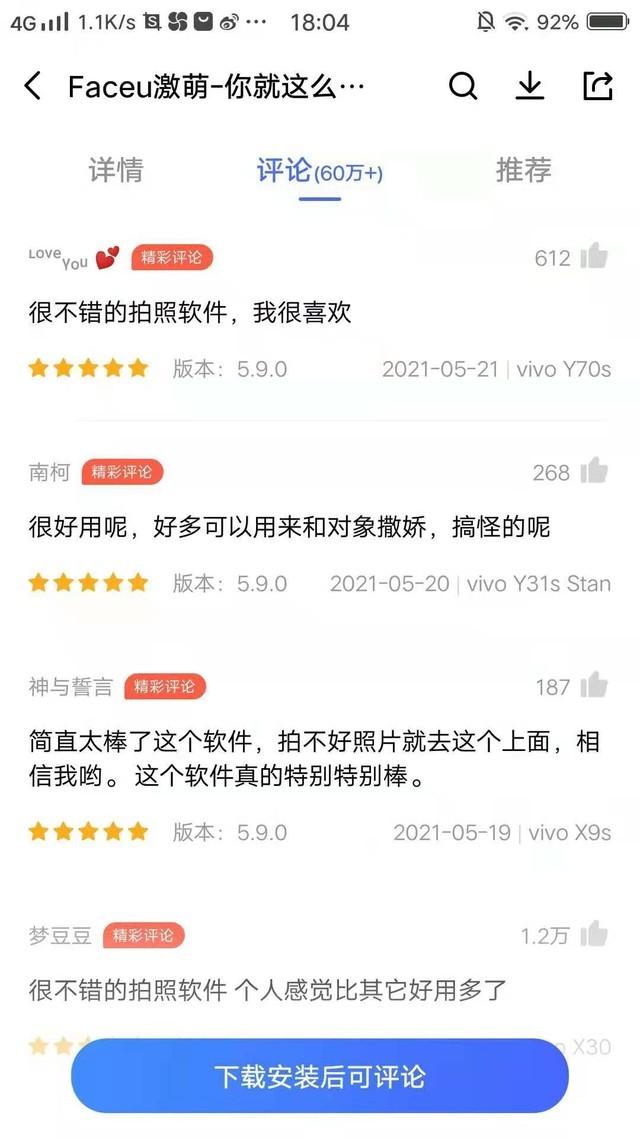640x1138 pixels.
Task: Tap the 下载安装后可评论 button
Action: (320, 1076)
